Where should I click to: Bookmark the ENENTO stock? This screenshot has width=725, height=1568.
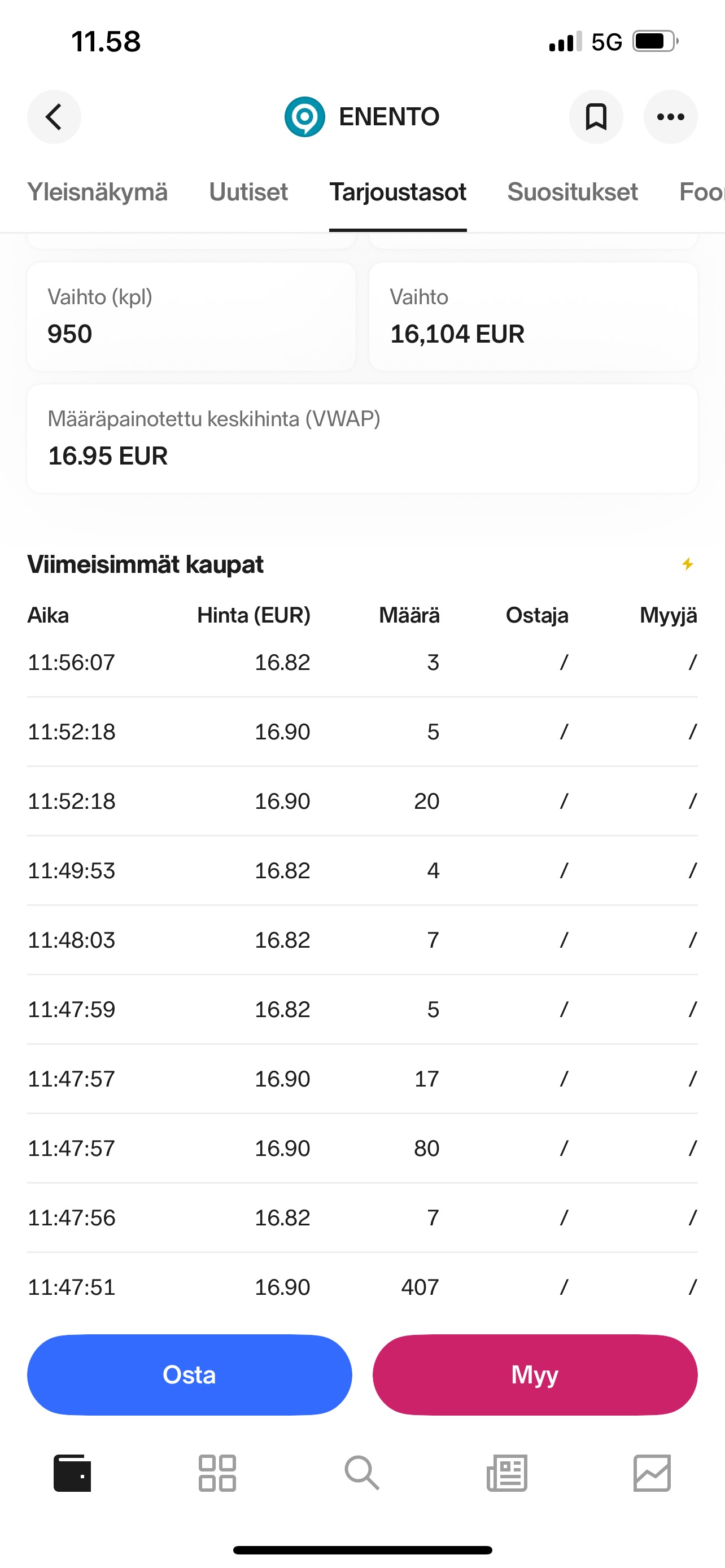[x=596, y=117]
